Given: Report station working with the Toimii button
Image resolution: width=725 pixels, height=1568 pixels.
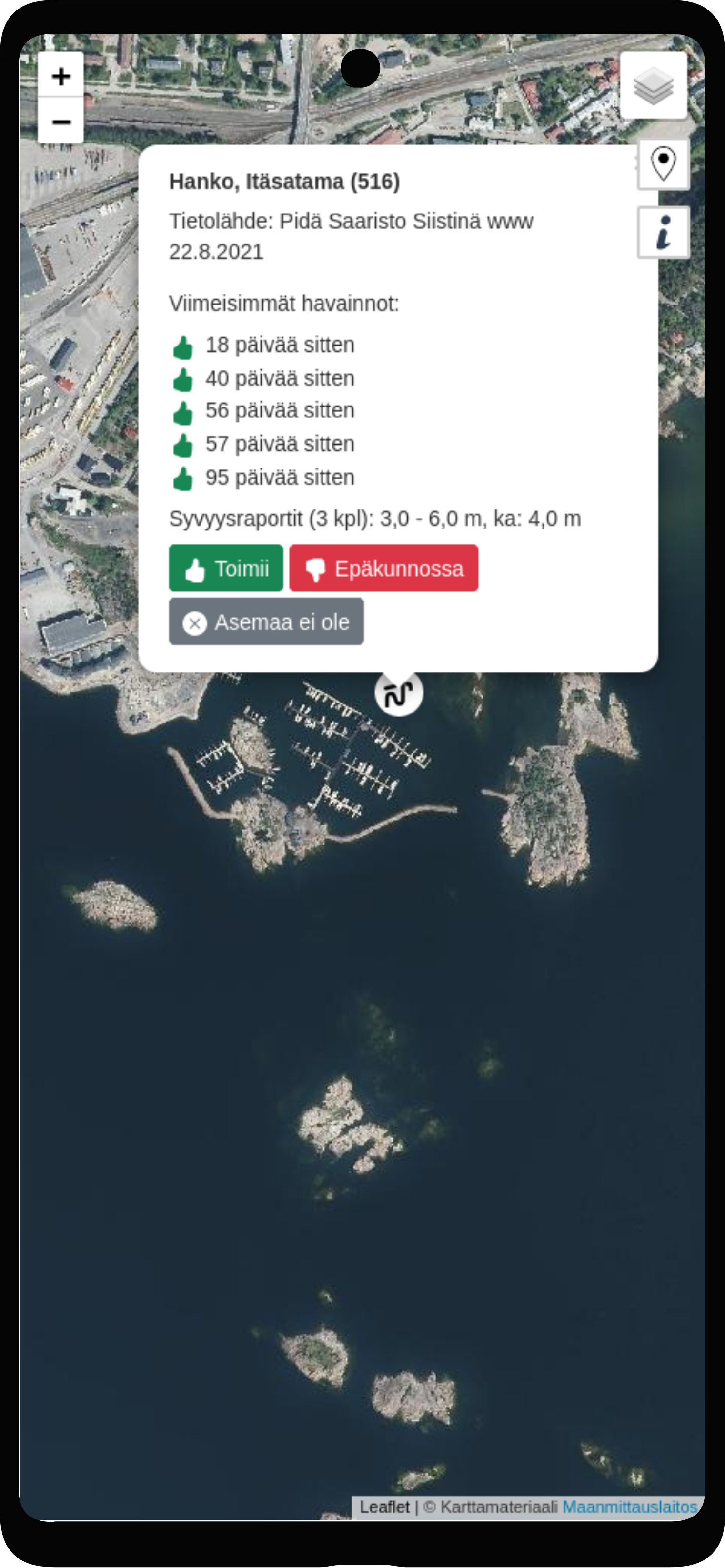Looking at the screenshot, I should coord(225,569).
